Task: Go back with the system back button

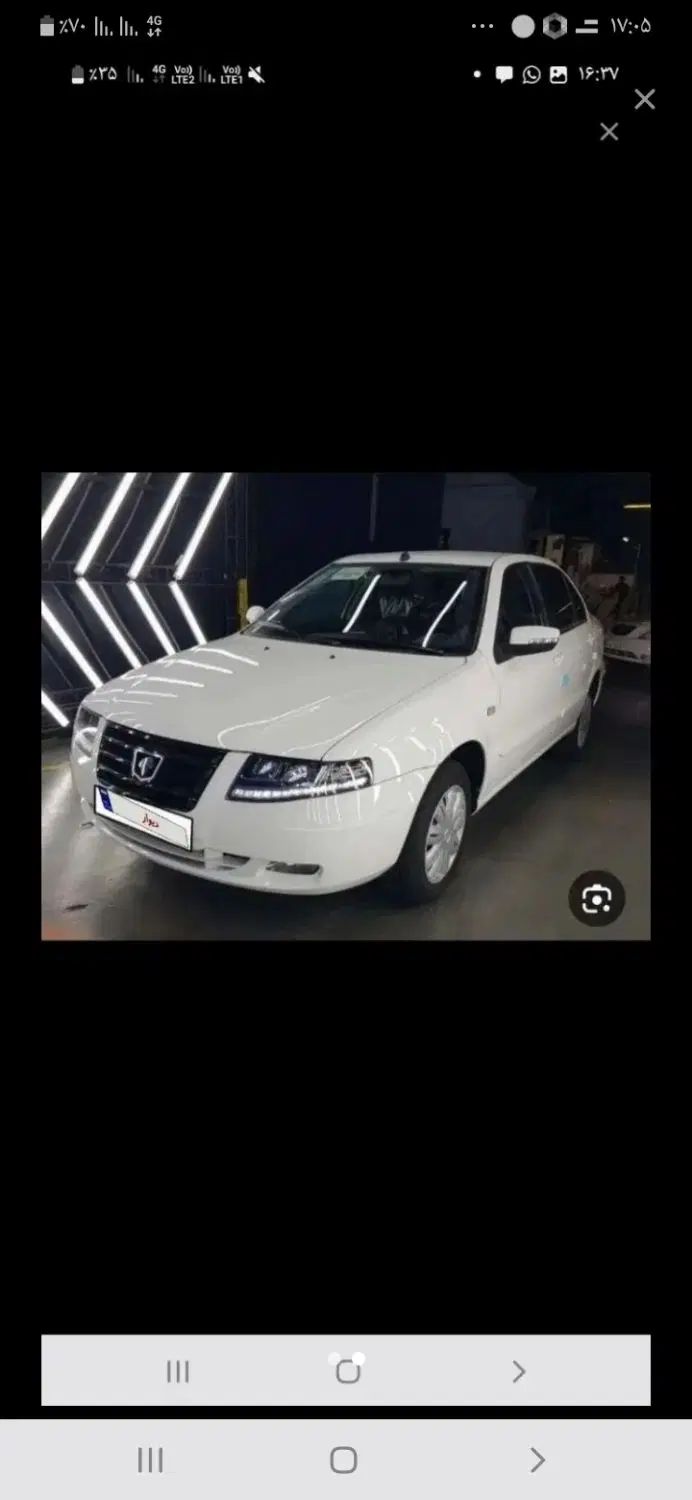Action: tap(537, 1460)
